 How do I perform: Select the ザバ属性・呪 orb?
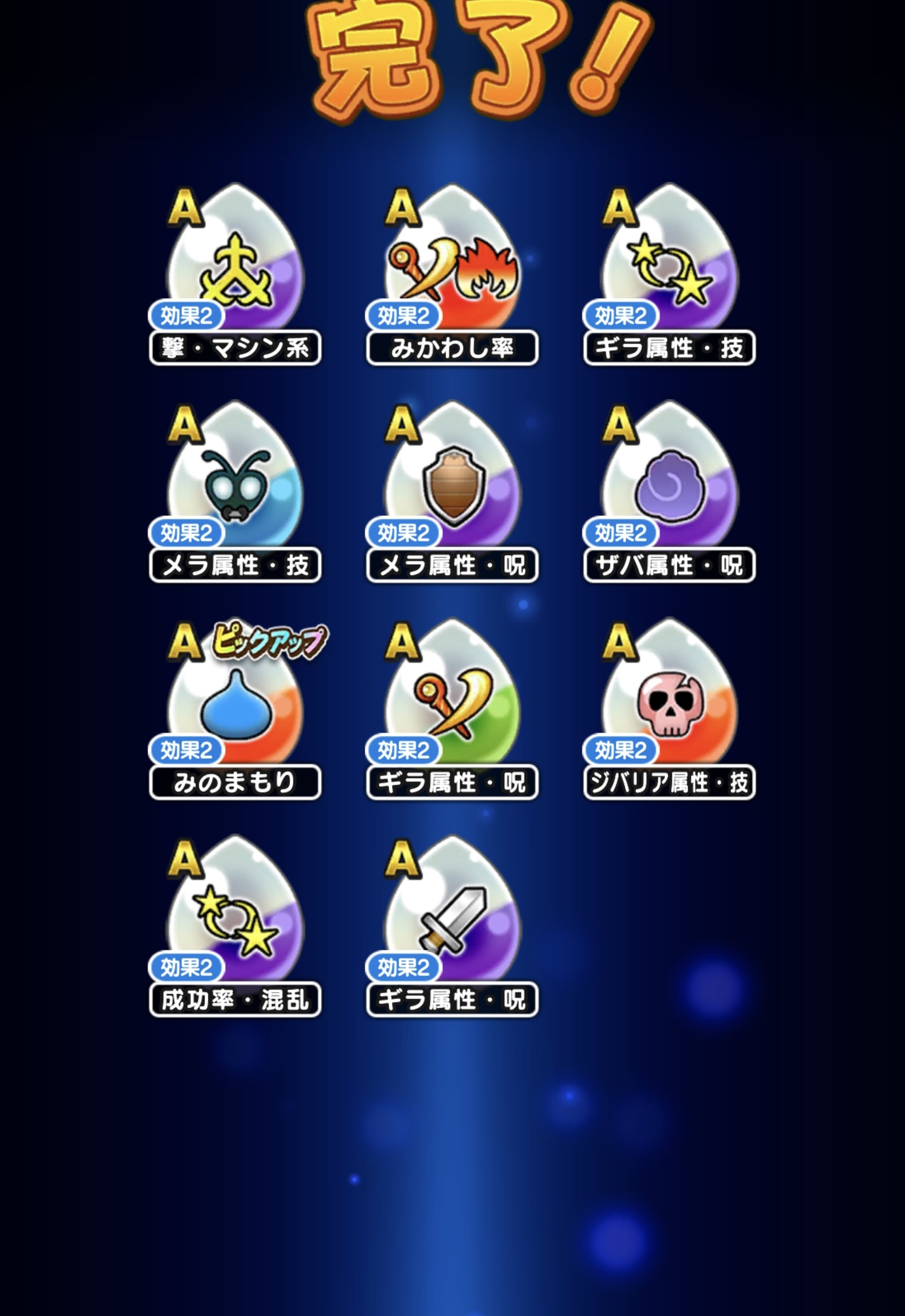point(670,484)
